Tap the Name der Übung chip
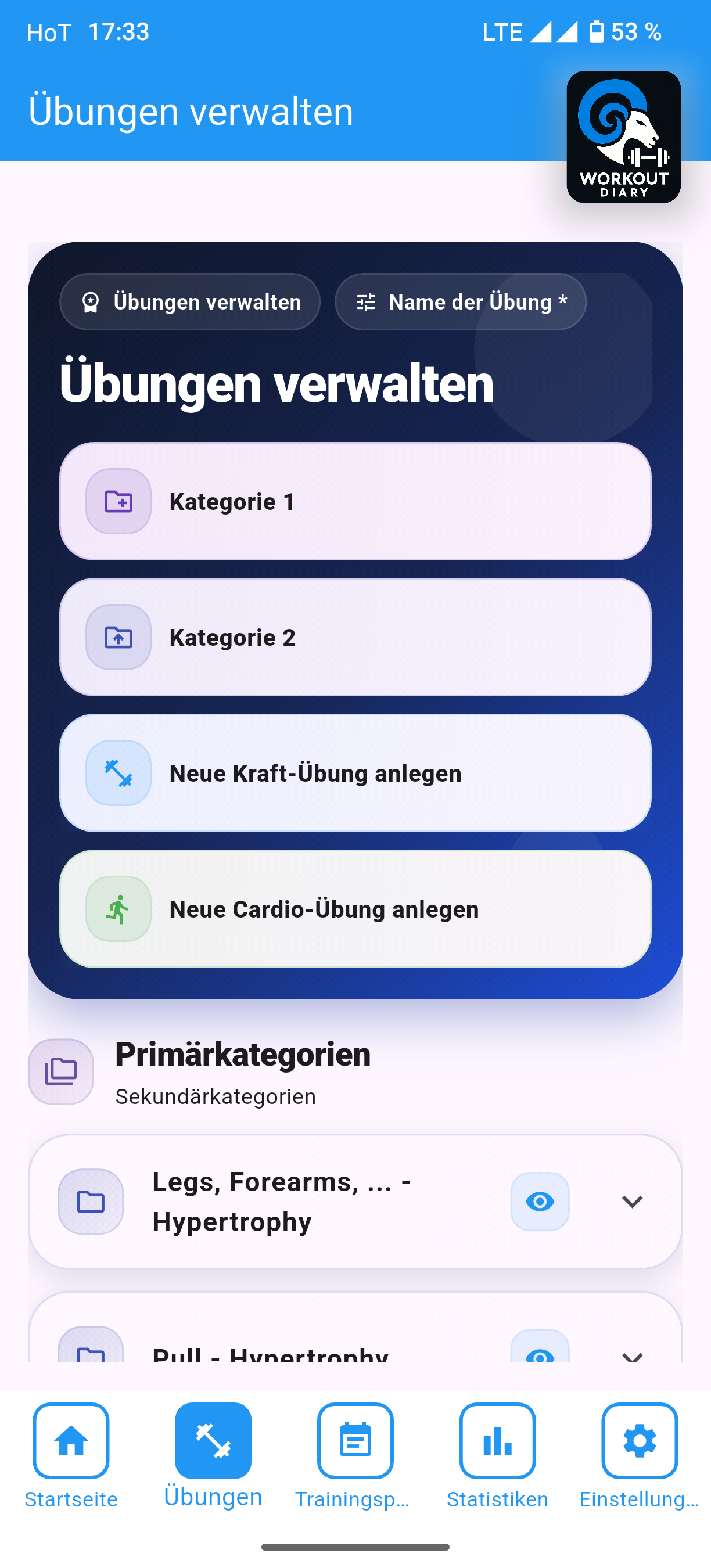 pyautogui.click(x=460, y=302)
